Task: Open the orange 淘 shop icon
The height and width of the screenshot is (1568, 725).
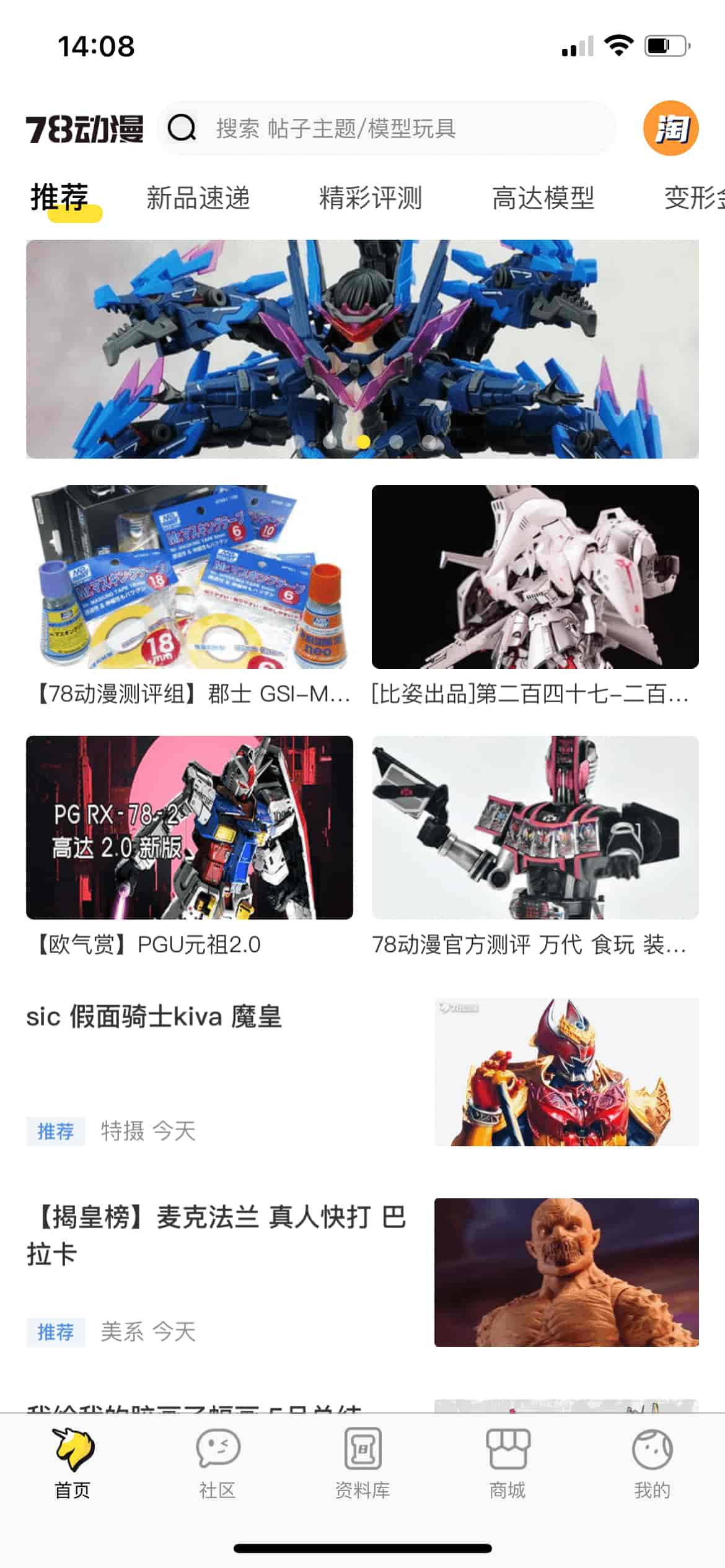Action: pos(670,128)
